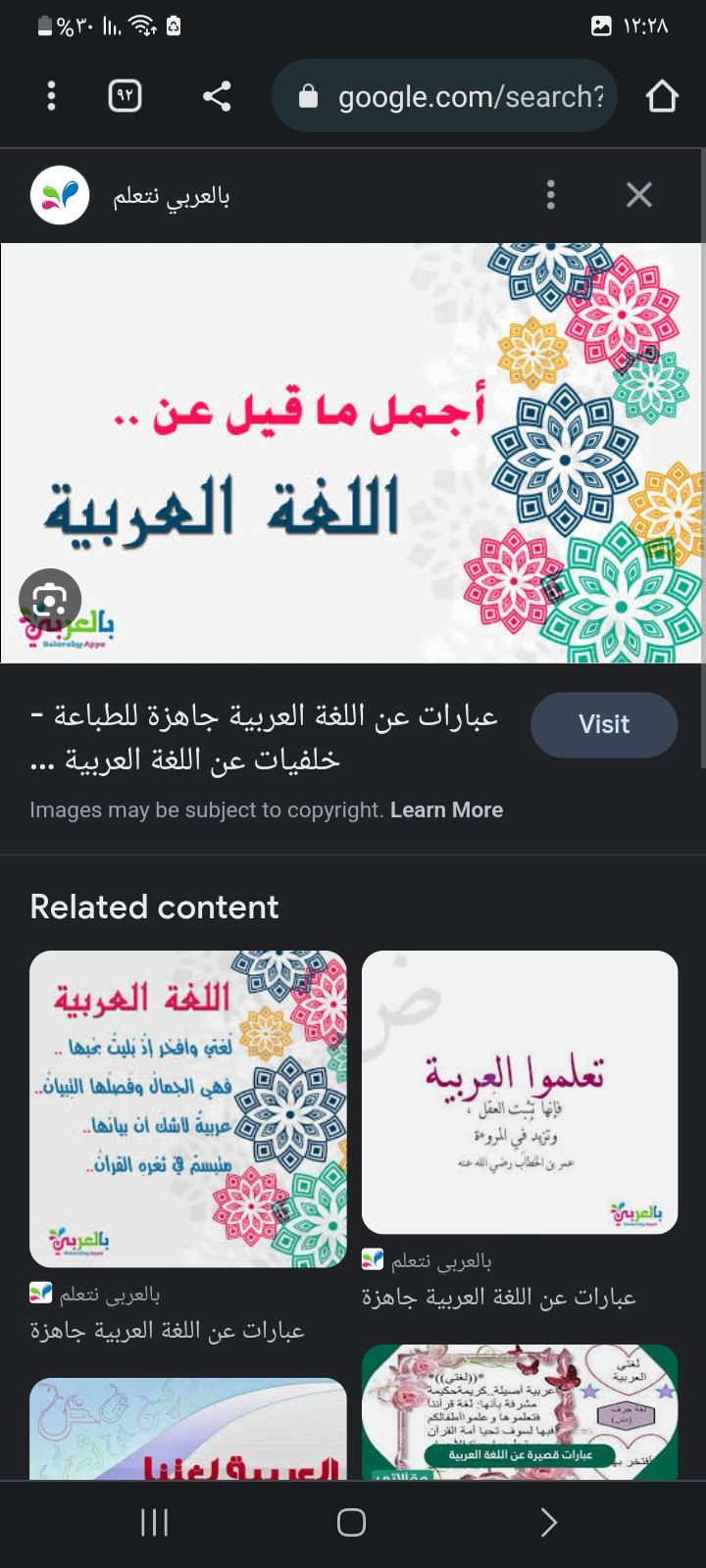This screenshot has height=1568, width=706.
Task: Open related image with floral poem card
Action: 188,1108
